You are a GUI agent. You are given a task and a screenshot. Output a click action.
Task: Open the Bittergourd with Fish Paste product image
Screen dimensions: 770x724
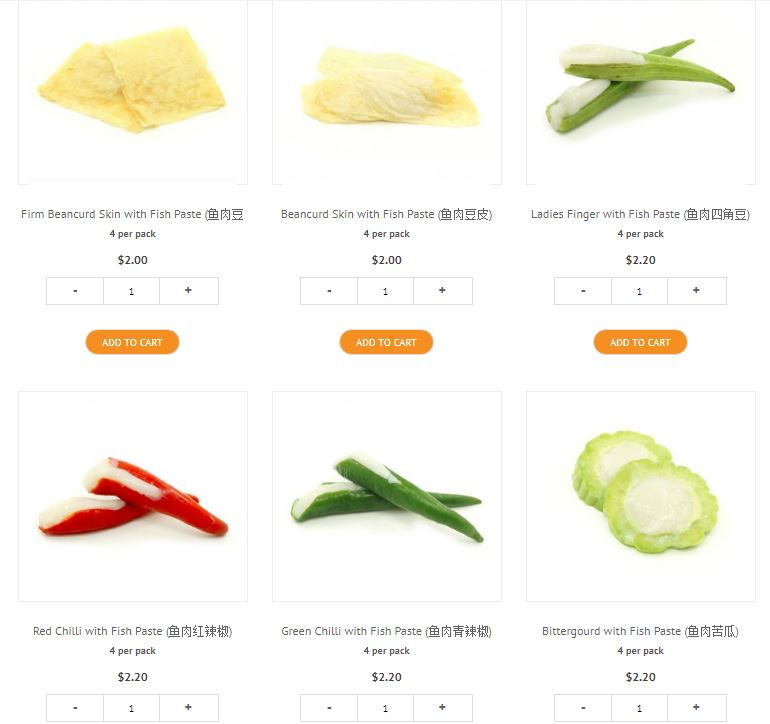pyautogui.click(x=641, y=496)
